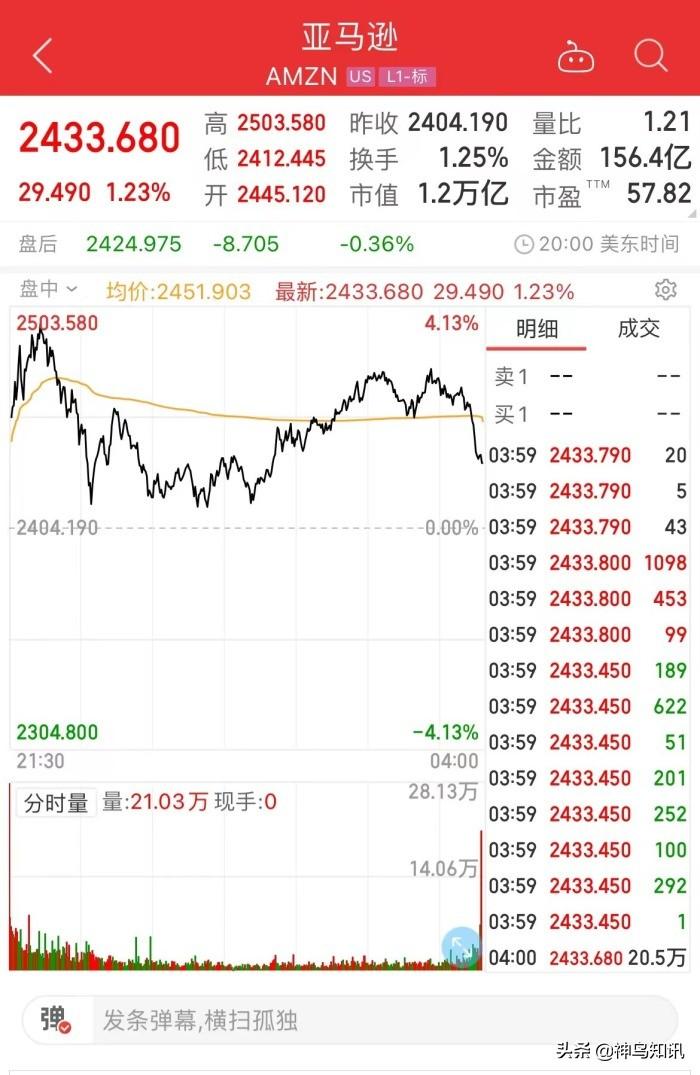Screen dimensions: 700x1075
Task: Search stocks with the magnifier icon
Action: (650, 56)
